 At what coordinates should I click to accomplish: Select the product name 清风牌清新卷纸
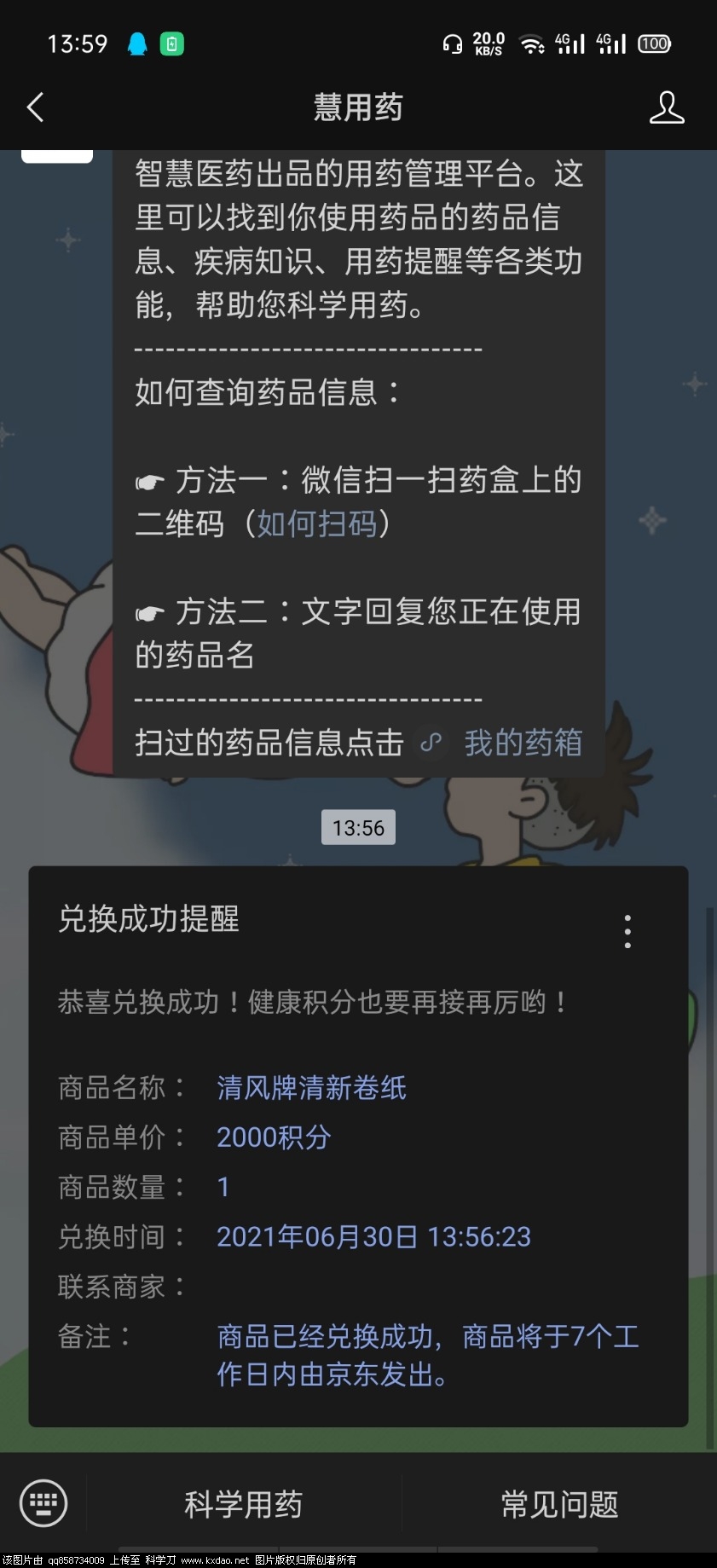coord(311,1088)
